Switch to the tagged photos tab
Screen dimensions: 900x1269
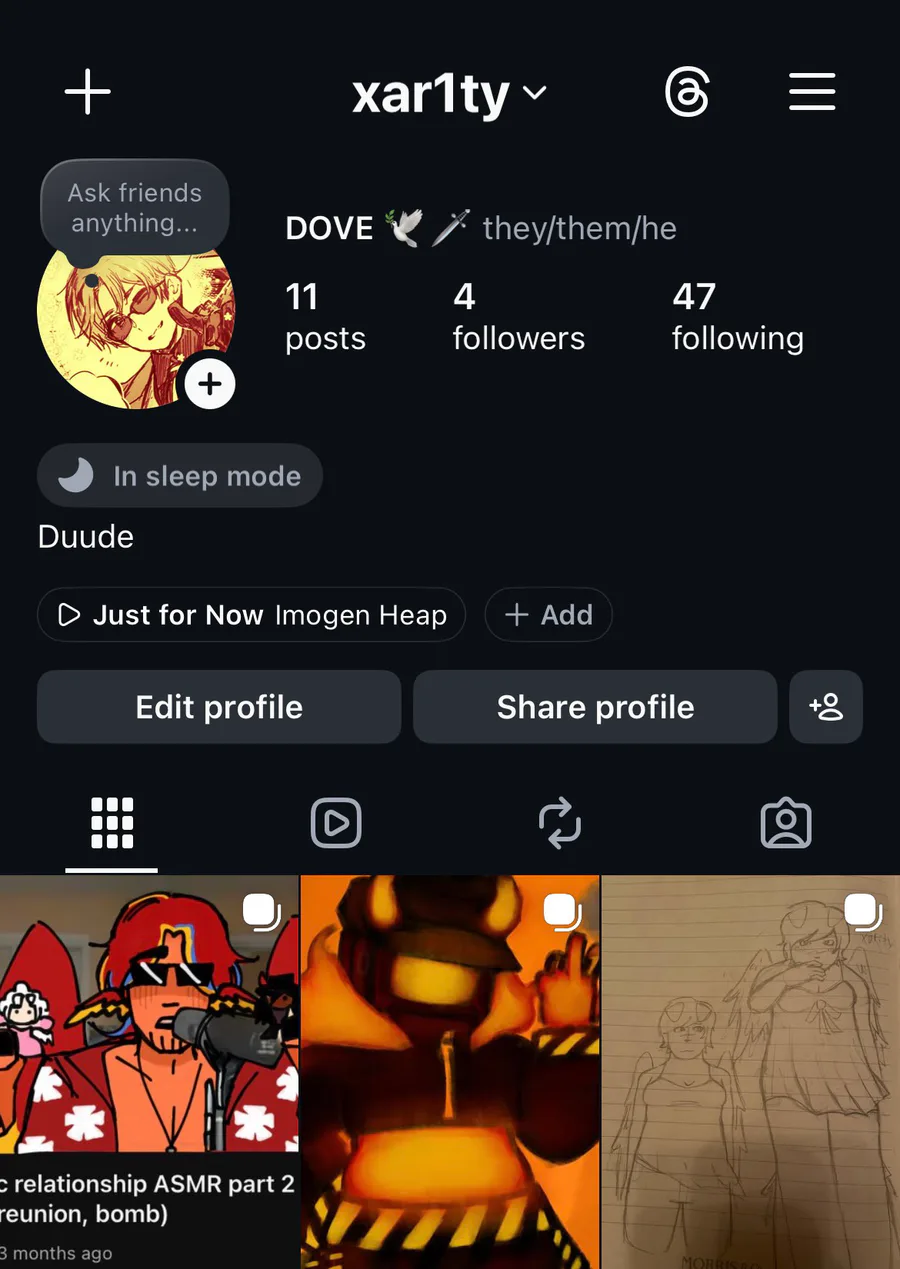pyautogui.click(x=786, y=823)
